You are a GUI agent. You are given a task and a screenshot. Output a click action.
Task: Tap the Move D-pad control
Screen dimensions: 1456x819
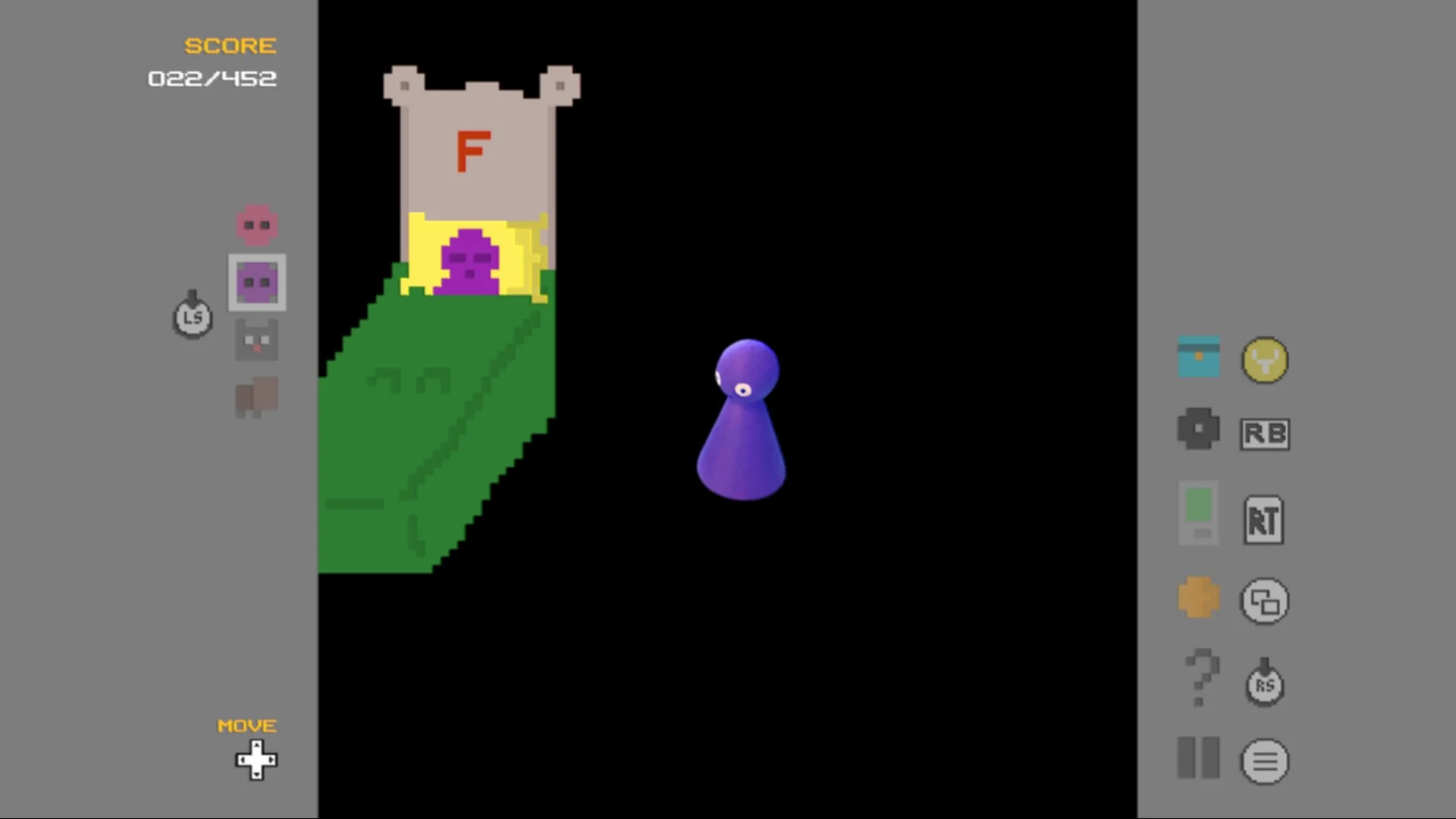tap(256, 760)
